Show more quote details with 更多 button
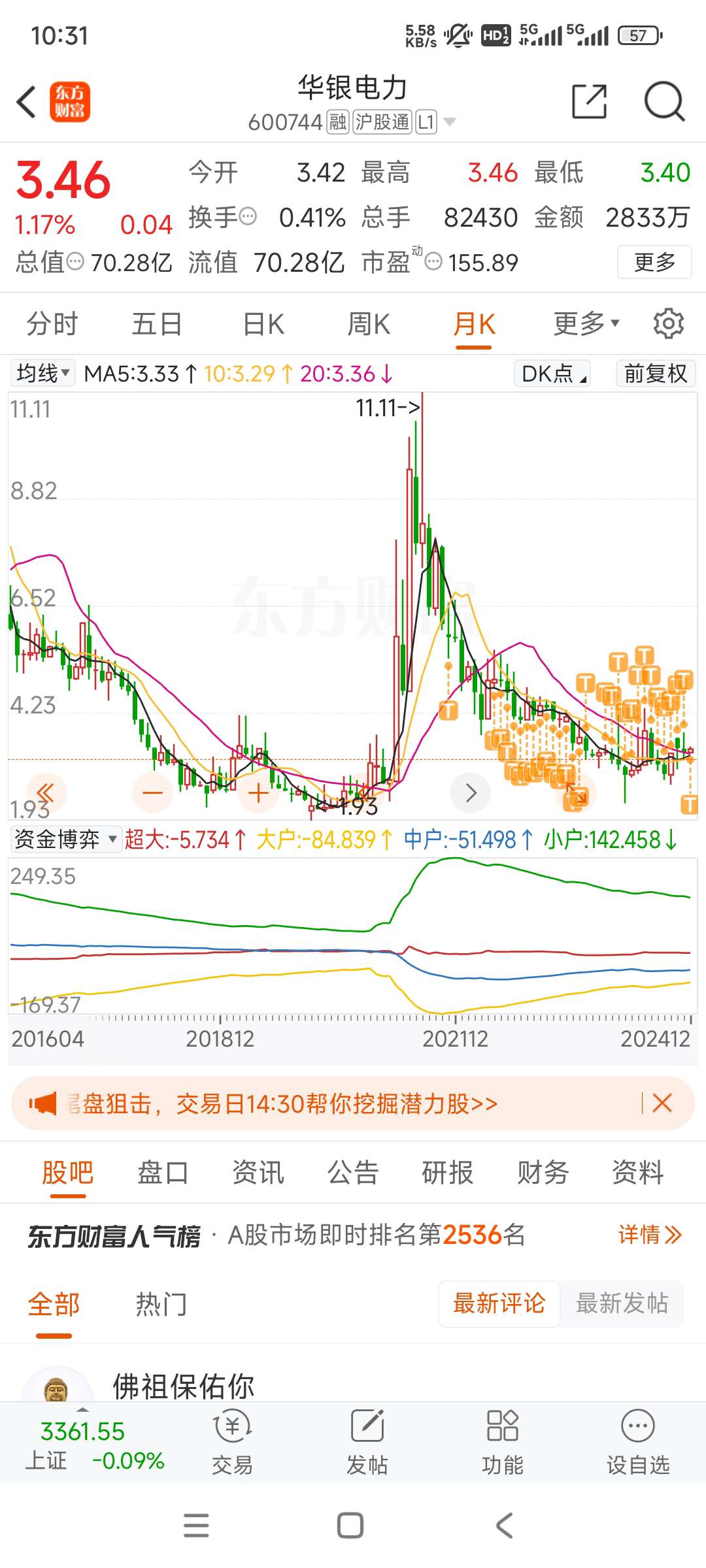 654,262
